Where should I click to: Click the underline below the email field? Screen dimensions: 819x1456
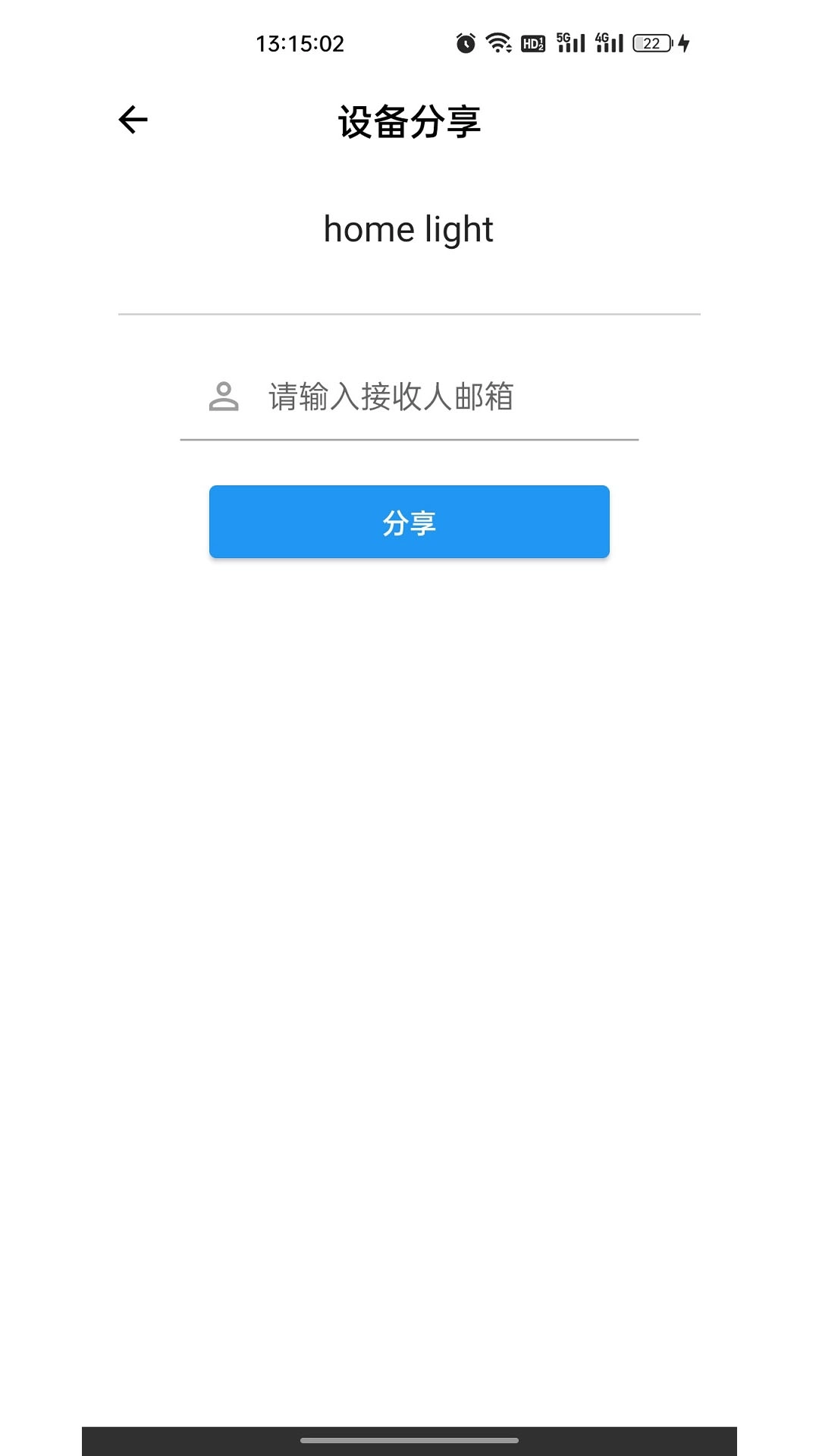[x=409, y=438]
